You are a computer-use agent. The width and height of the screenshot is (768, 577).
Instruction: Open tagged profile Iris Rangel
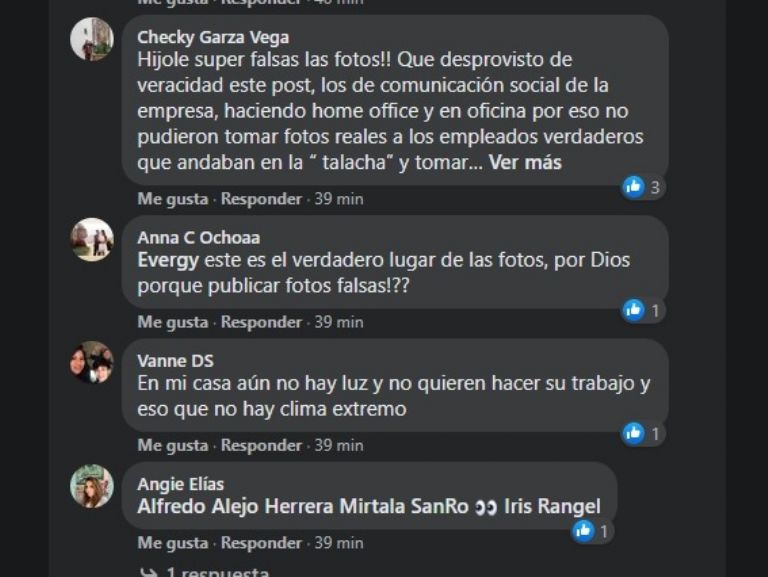pos(553,507)
